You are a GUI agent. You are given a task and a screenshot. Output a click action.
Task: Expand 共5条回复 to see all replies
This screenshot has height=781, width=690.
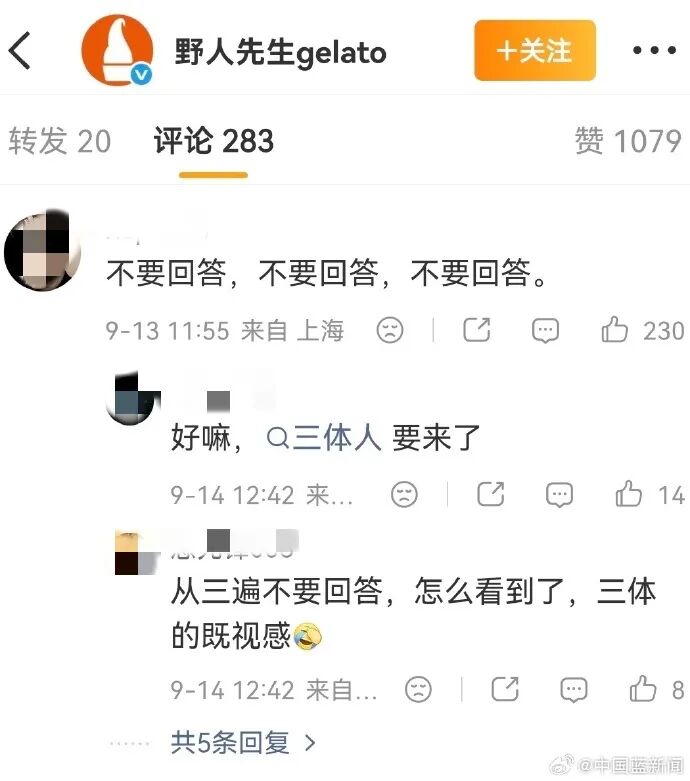243,743
